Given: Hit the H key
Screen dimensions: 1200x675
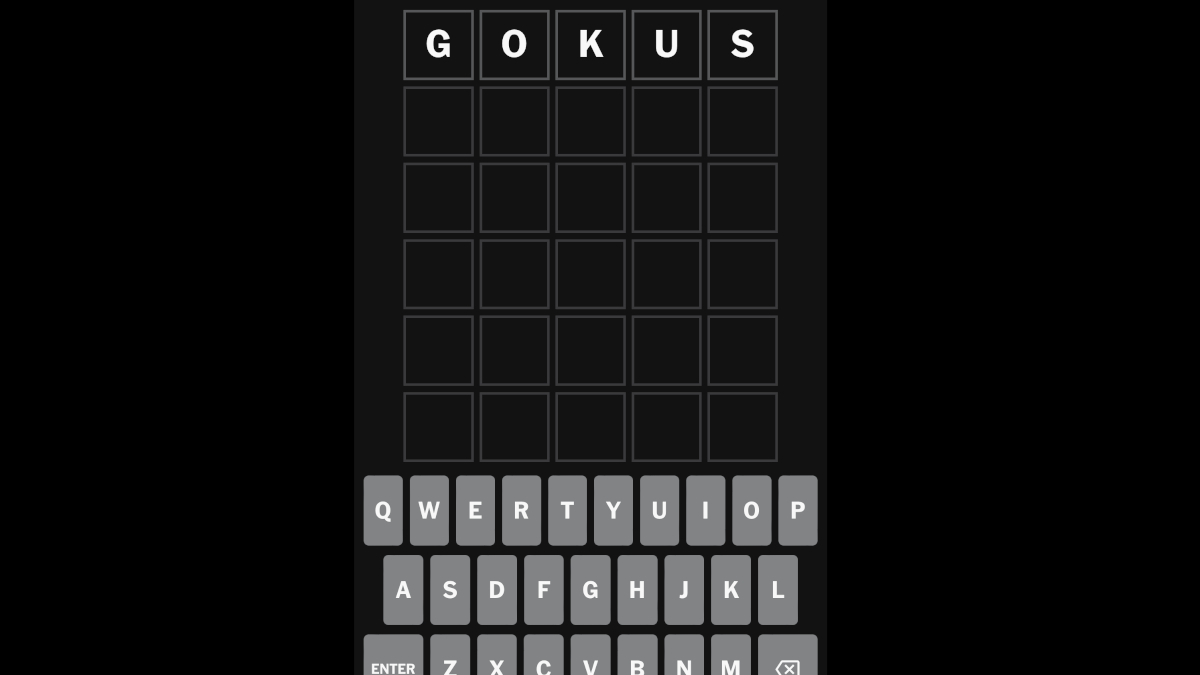Looking at the screenshot, I should click(637, 590).
